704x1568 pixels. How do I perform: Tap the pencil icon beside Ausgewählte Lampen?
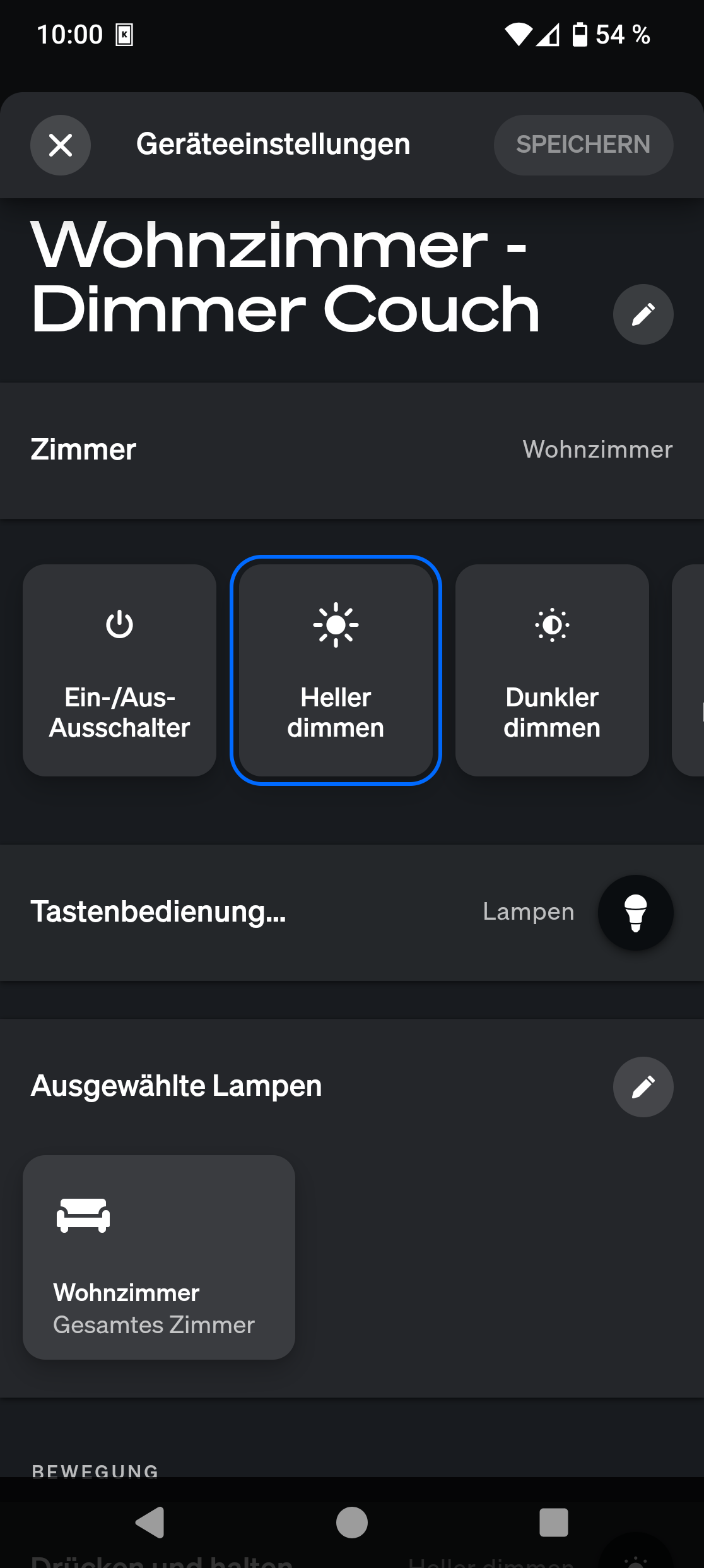643,1087
